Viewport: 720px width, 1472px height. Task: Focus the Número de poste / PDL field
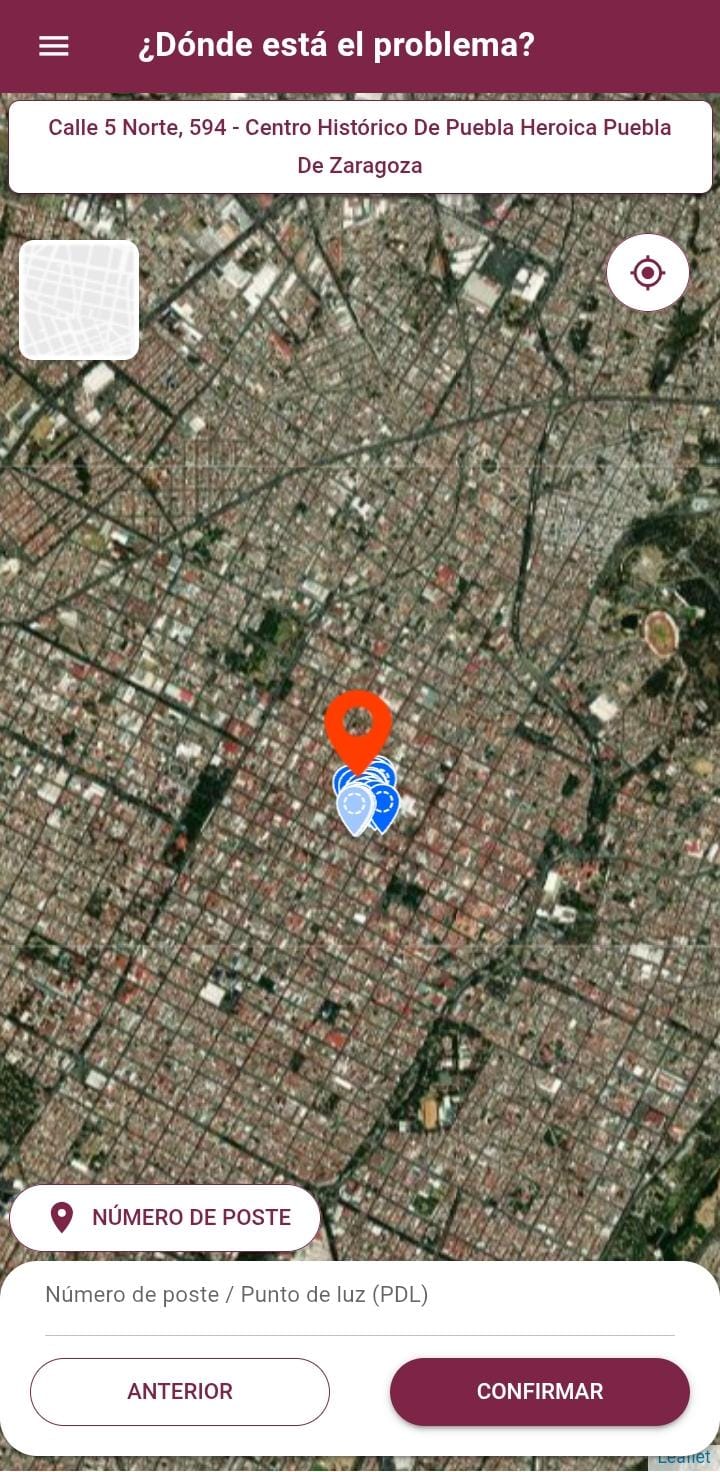point(360,1296)
